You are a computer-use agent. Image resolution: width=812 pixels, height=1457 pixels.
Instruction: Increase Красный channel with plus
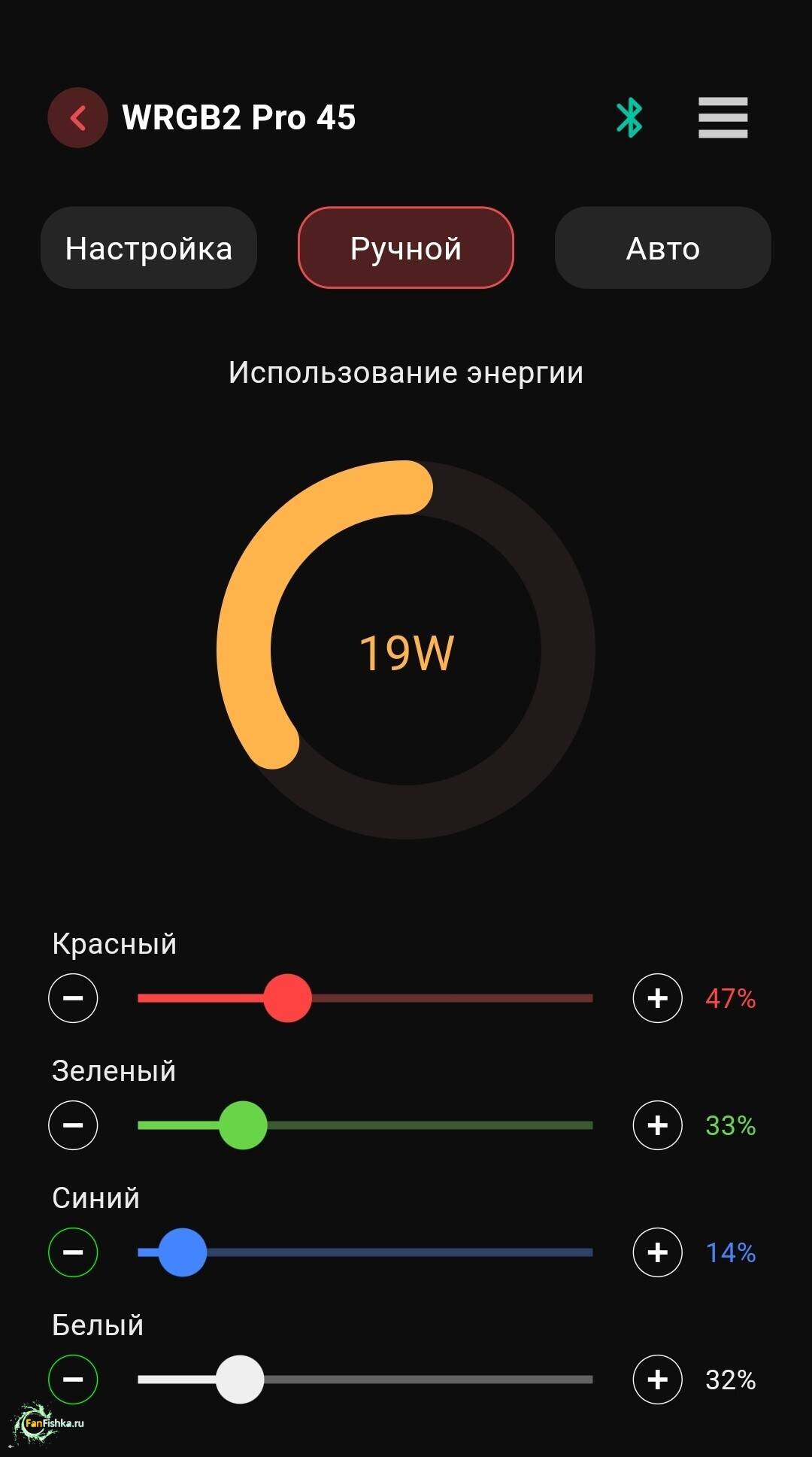[657, 998]
